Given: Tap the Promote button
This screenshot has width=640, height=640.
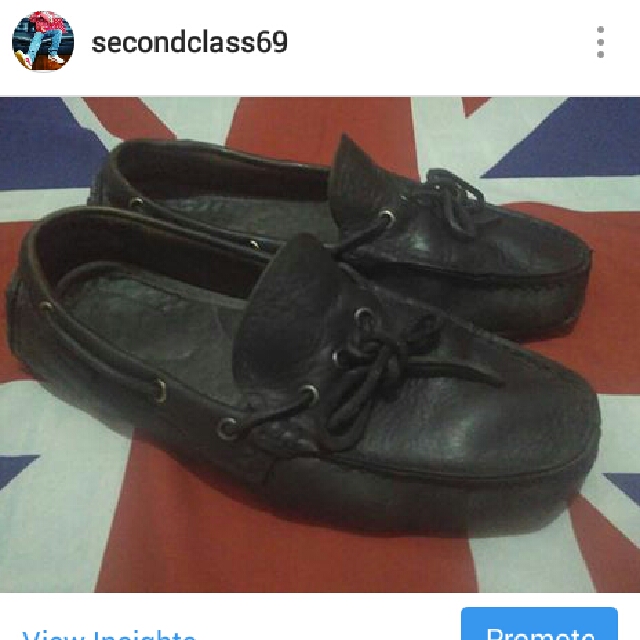Looking at the screenshot, I should click(x=539, y=627).
